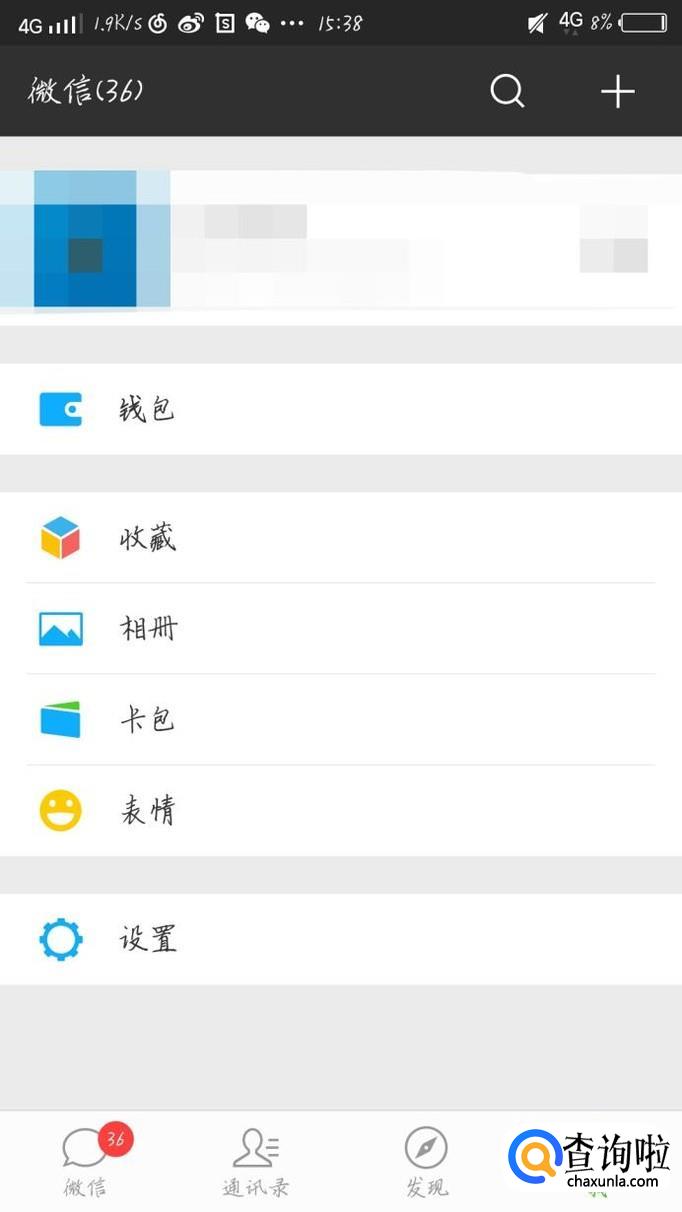Open the profile card row
Screen dimensions: 682x1212
(340, 240)
